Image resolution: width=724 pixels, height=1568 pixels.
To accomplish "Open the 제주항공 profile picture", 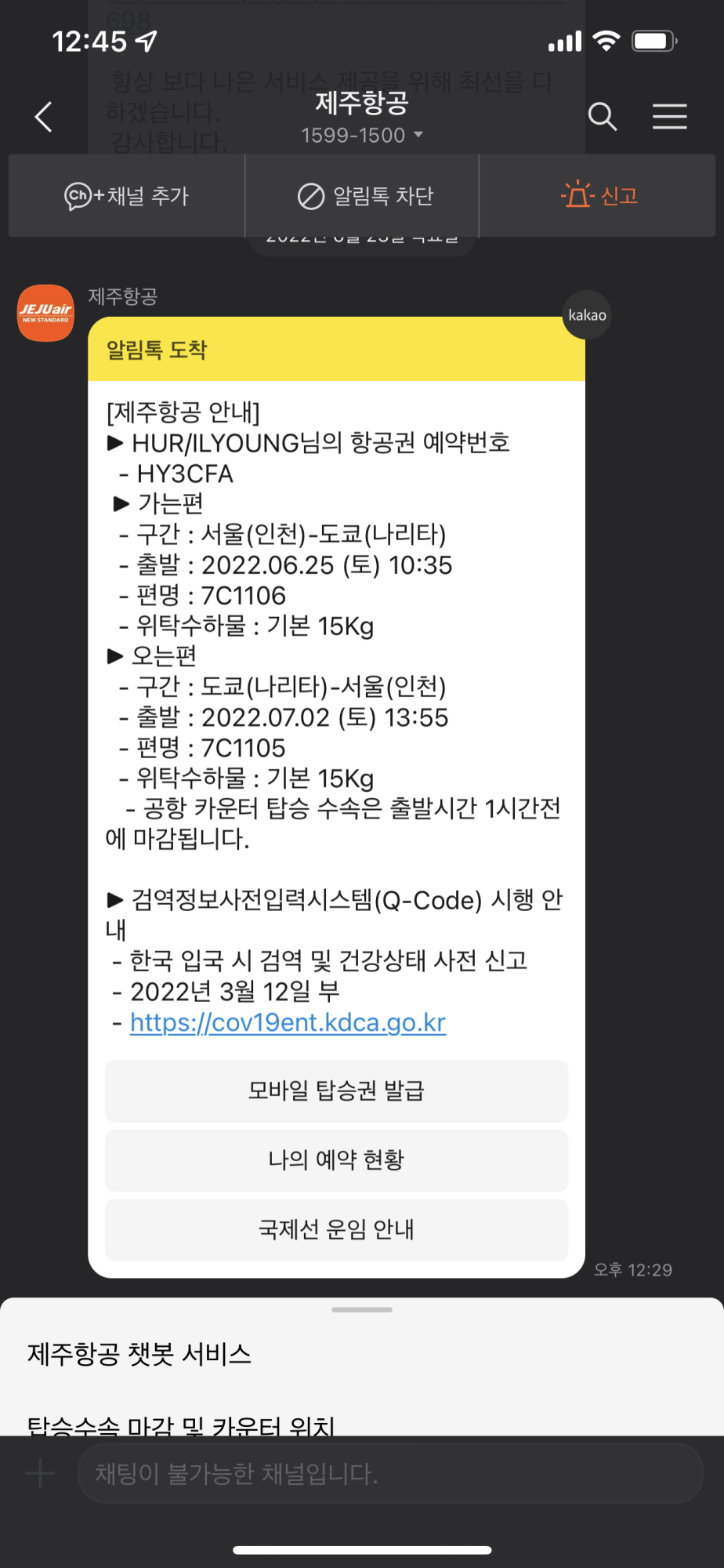I will click(46, 313).
